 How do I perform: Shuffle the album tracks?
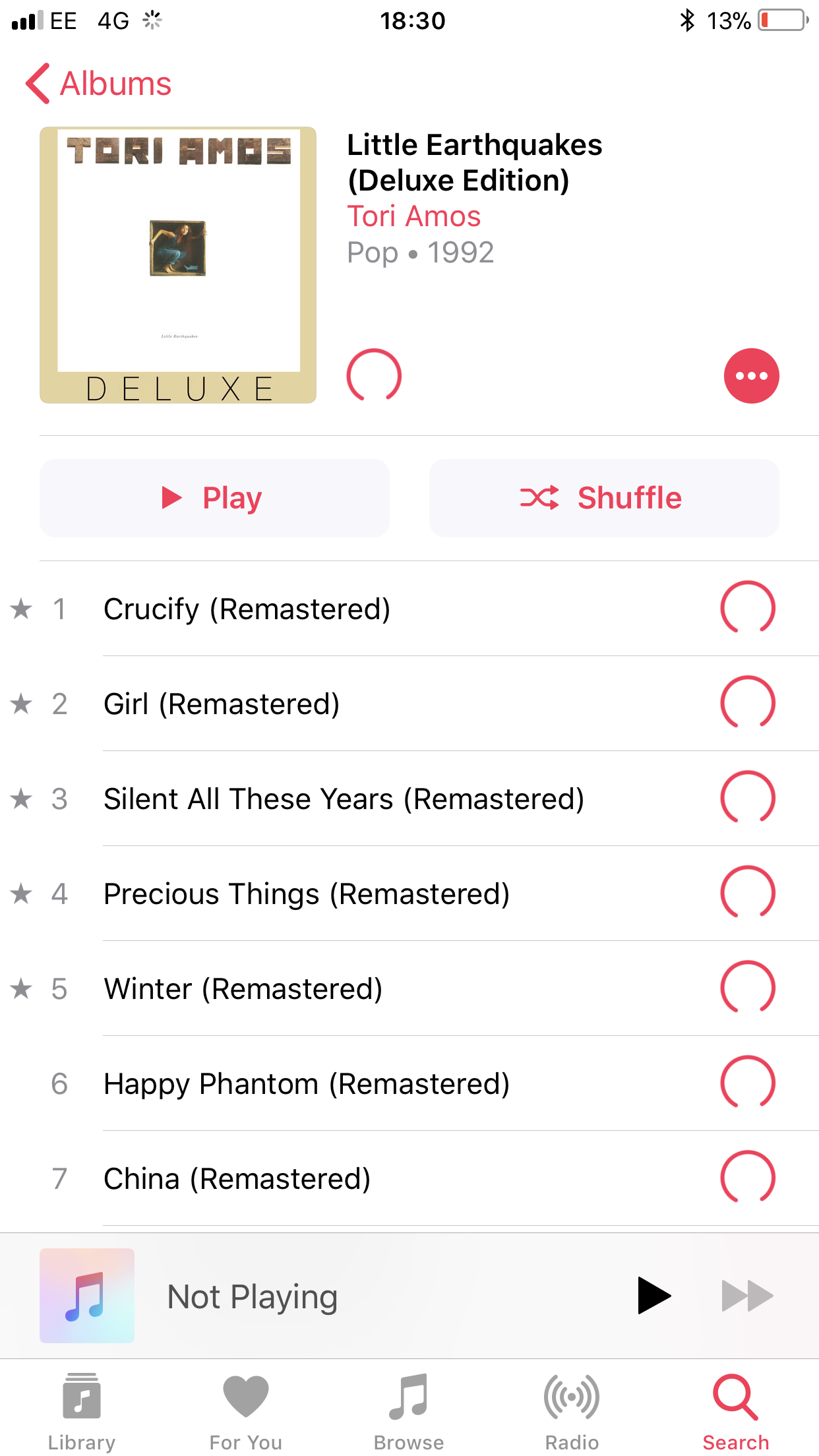pyautogui.click(x=603, y=498)
